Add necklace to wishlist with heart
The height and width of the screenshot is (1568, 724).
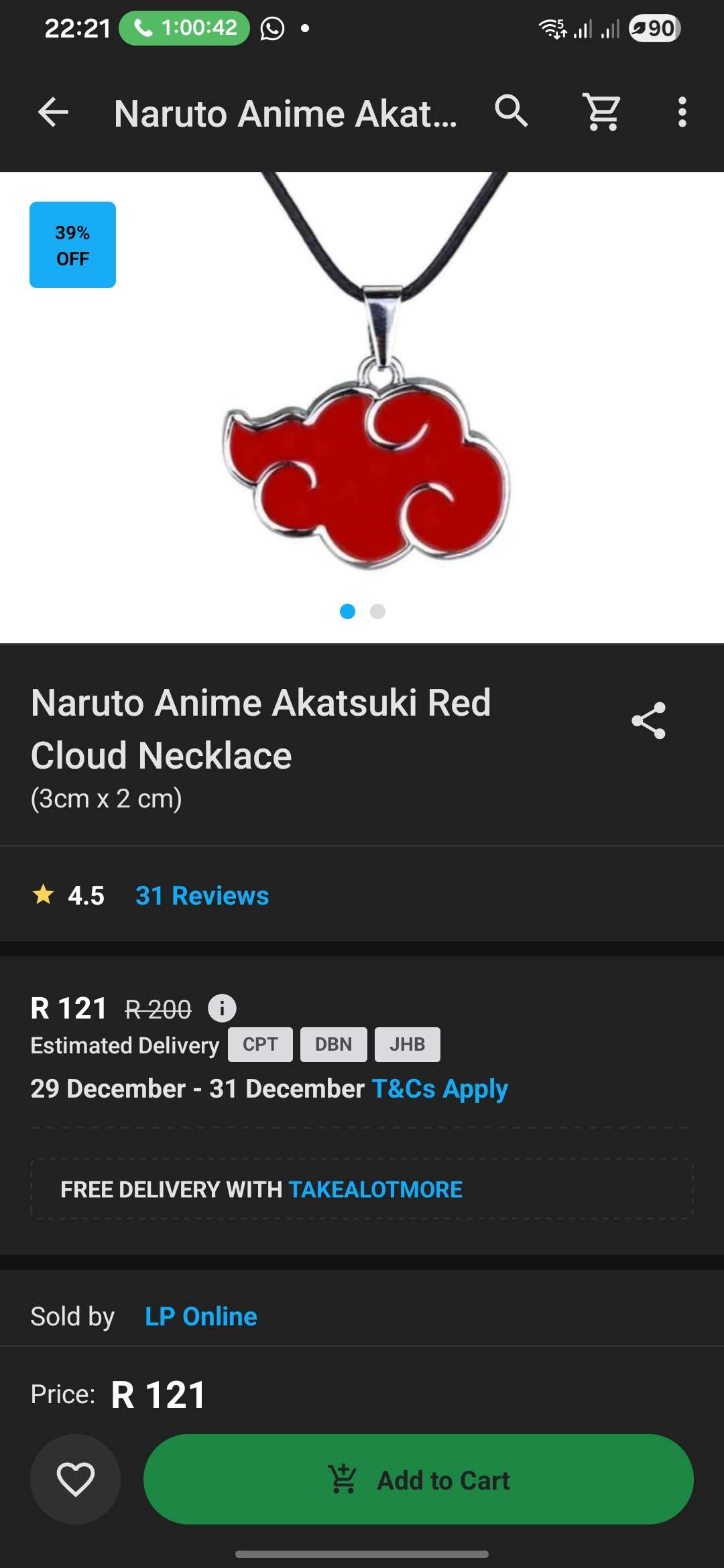pos(75,1480)
